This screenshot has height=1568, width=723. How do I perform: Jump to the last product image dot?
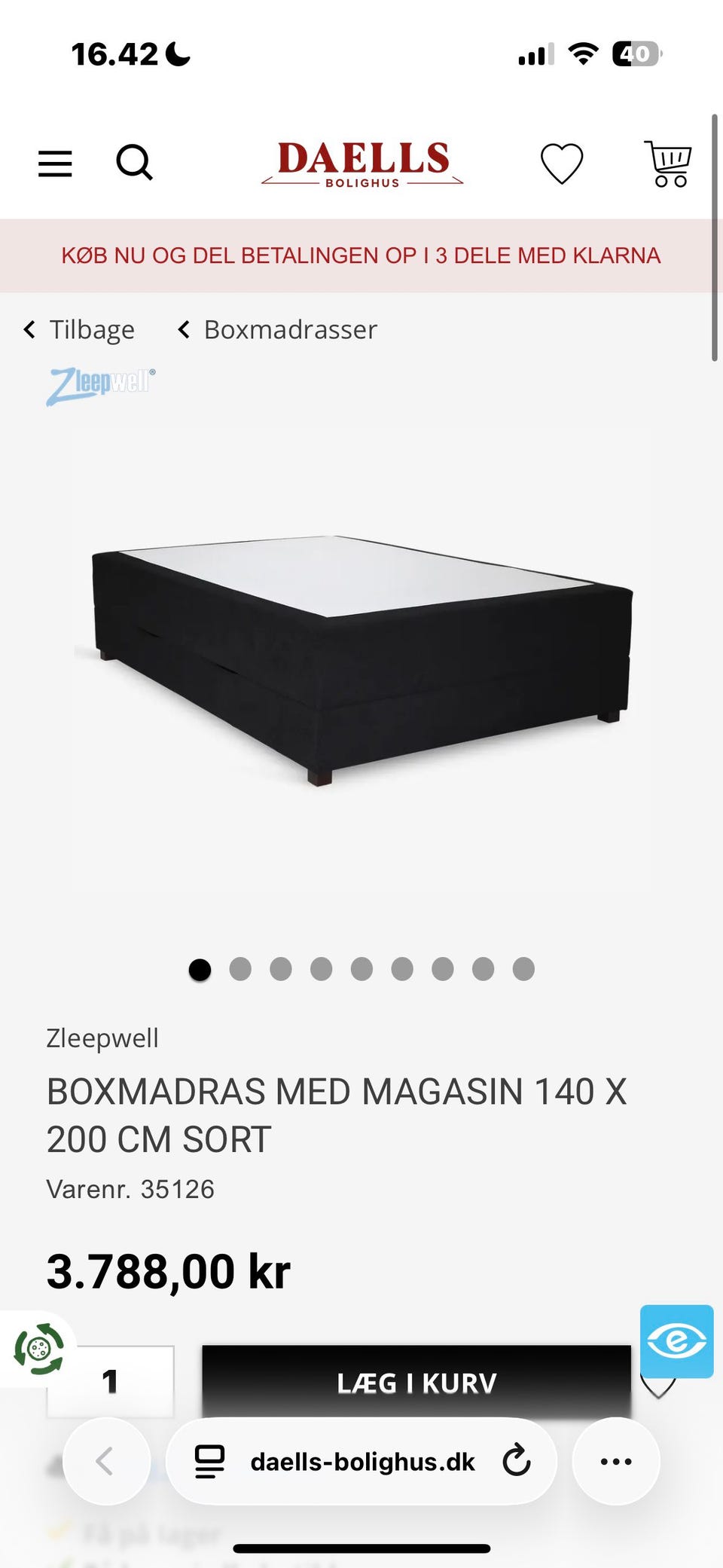523,969
